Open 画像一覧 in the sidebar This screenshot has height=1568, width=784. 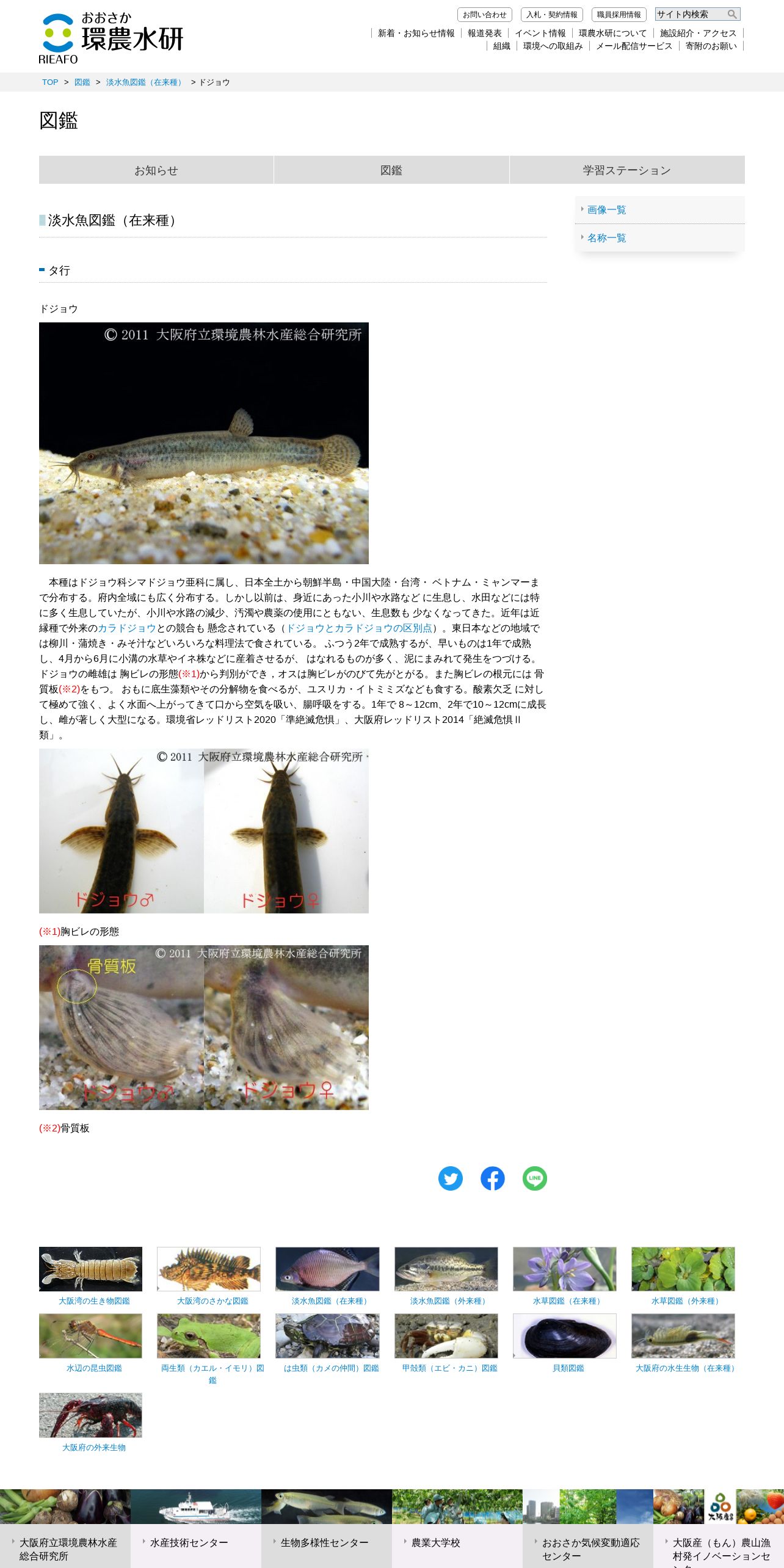click(607, 210)
